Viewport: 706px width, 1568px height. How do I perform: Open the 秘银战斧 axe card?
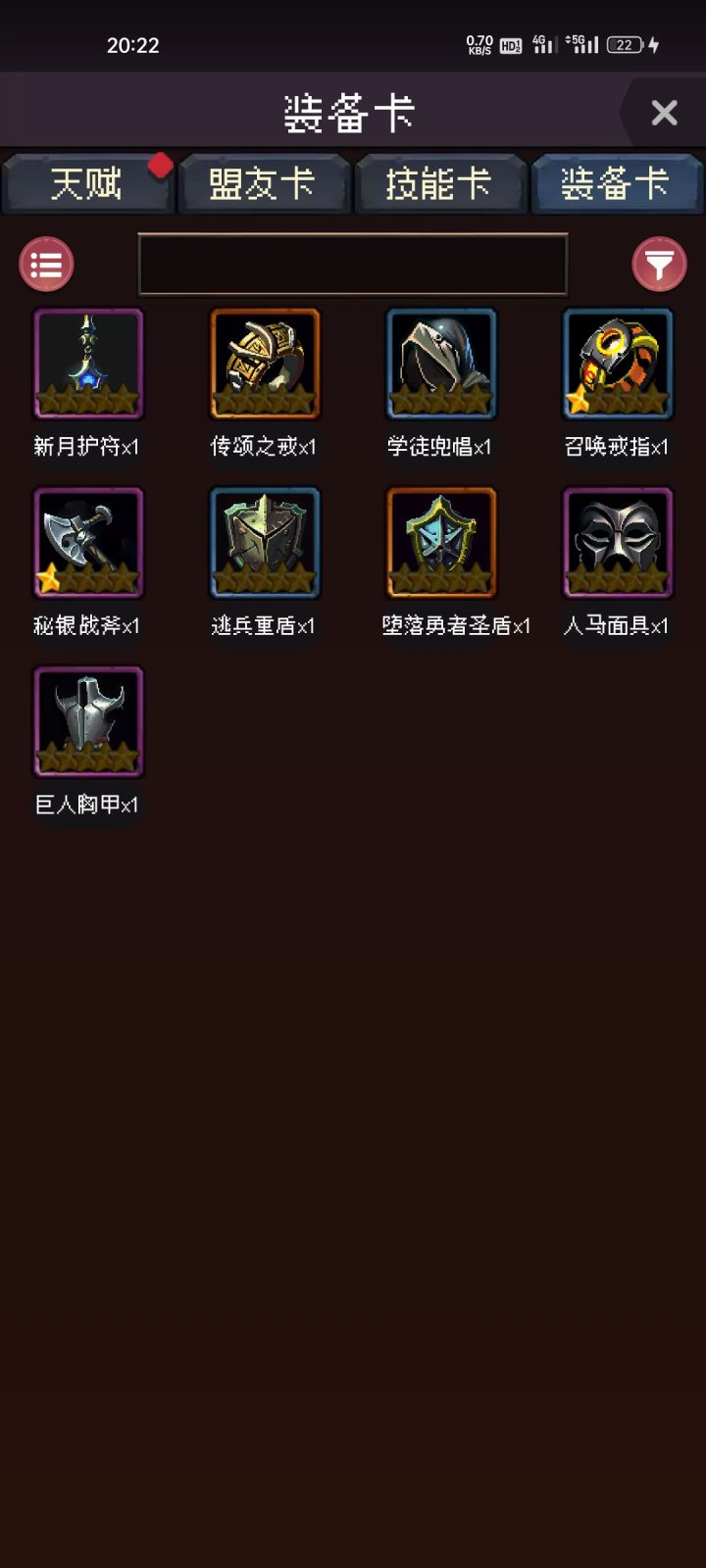[88, 542]
